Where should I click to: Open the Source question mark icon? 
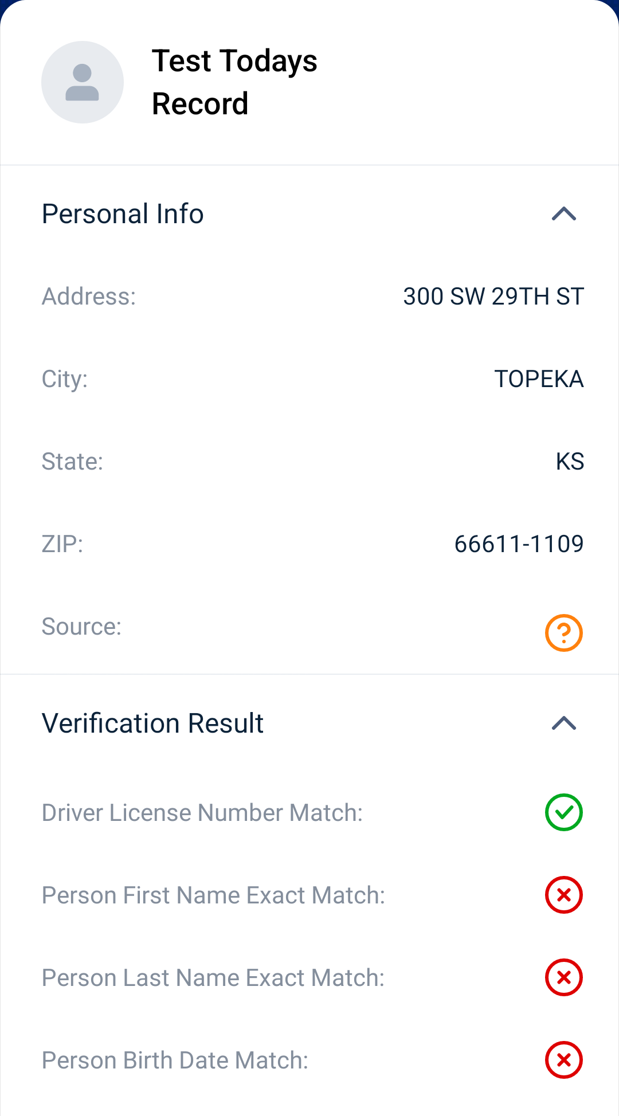[x=564, y=633]
